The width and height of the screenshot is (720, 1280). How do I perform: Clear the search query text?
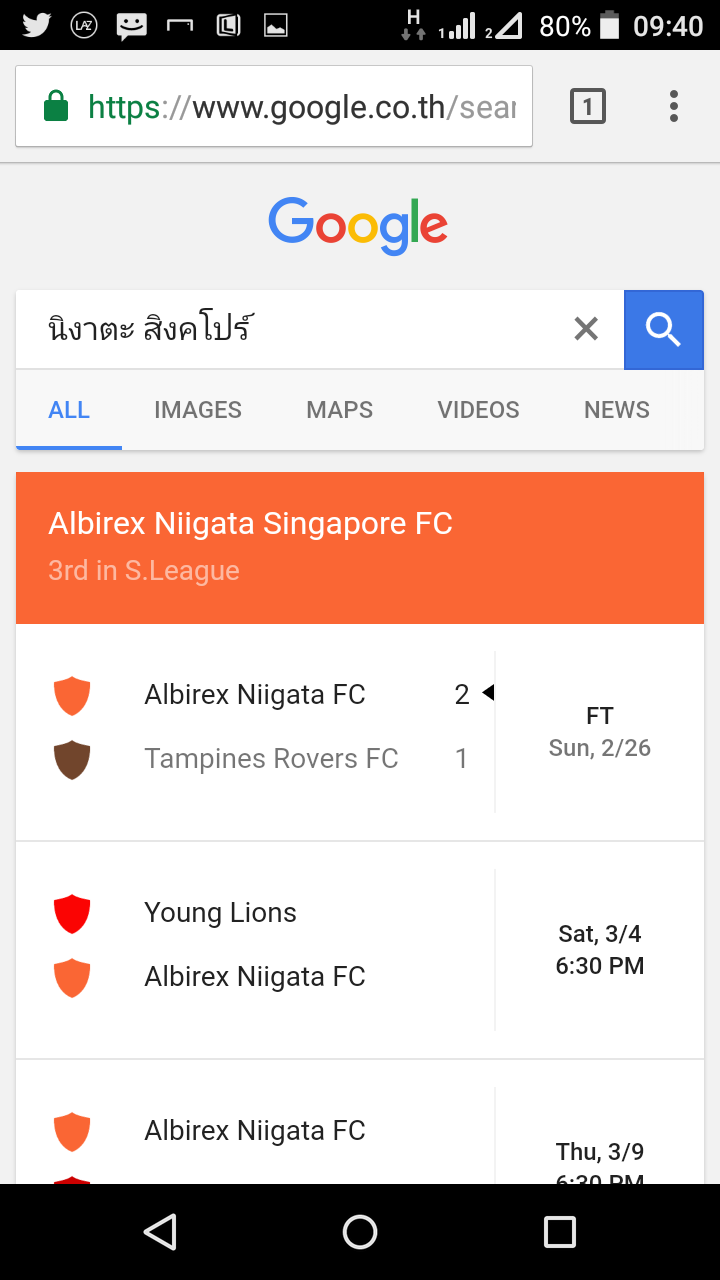pos(586,329)
